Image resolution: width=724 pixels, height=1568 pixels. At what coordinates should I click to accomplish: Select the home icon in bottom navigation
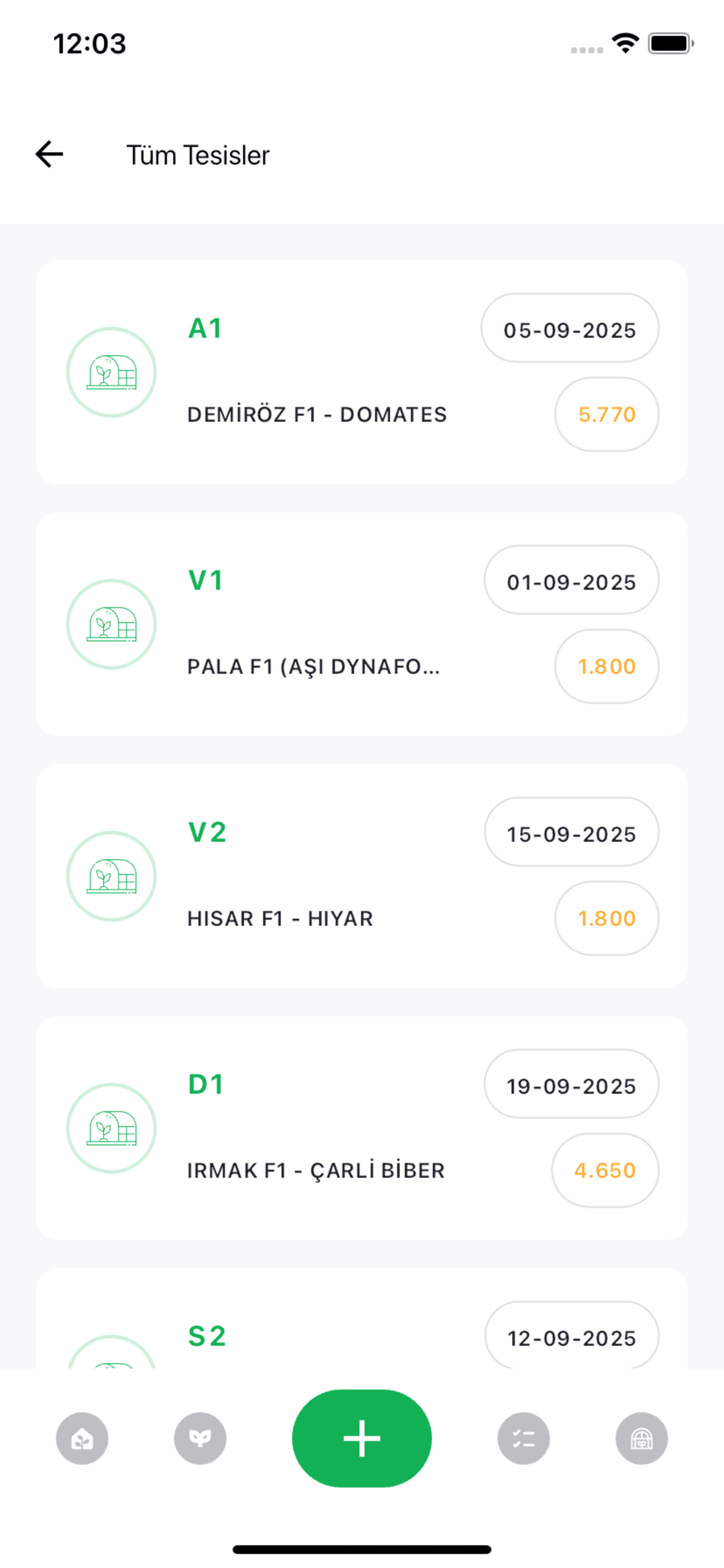[x=82, y=1437]
